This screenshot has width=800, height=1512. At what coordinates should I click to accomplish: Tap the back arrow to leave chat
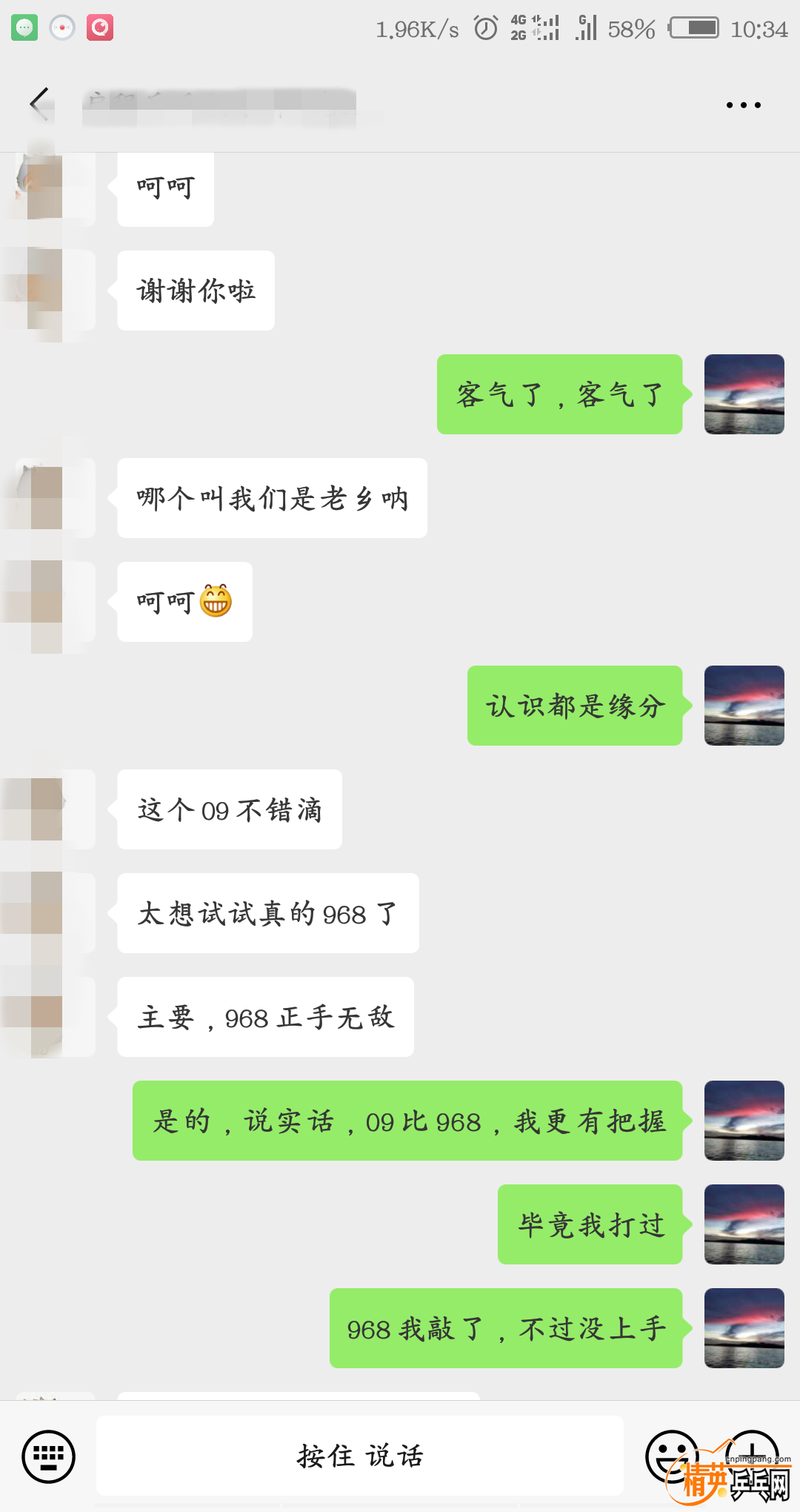coord(41,104)
